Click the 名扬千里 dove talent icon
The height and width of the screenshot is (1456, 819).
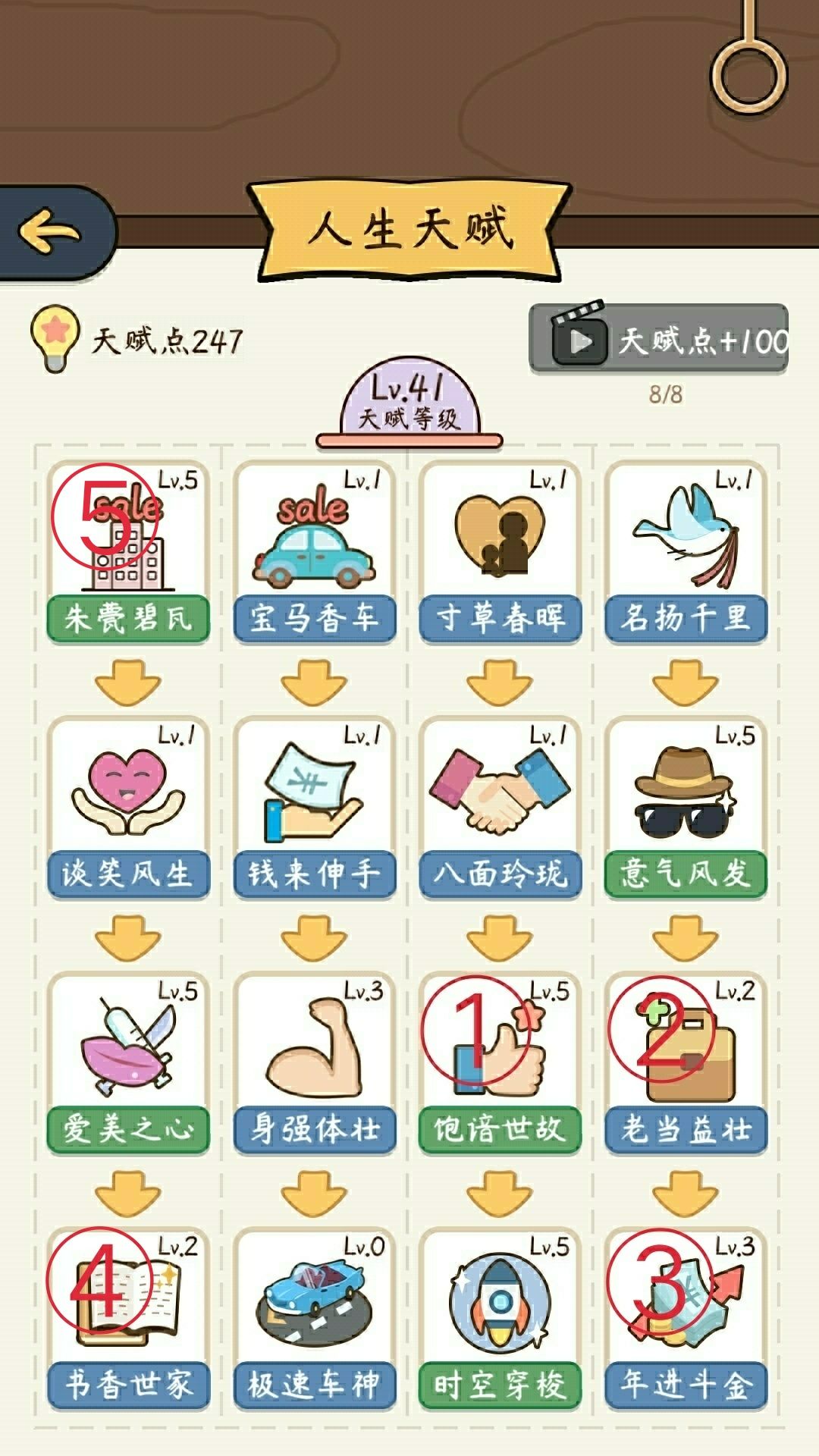[686, 542]
